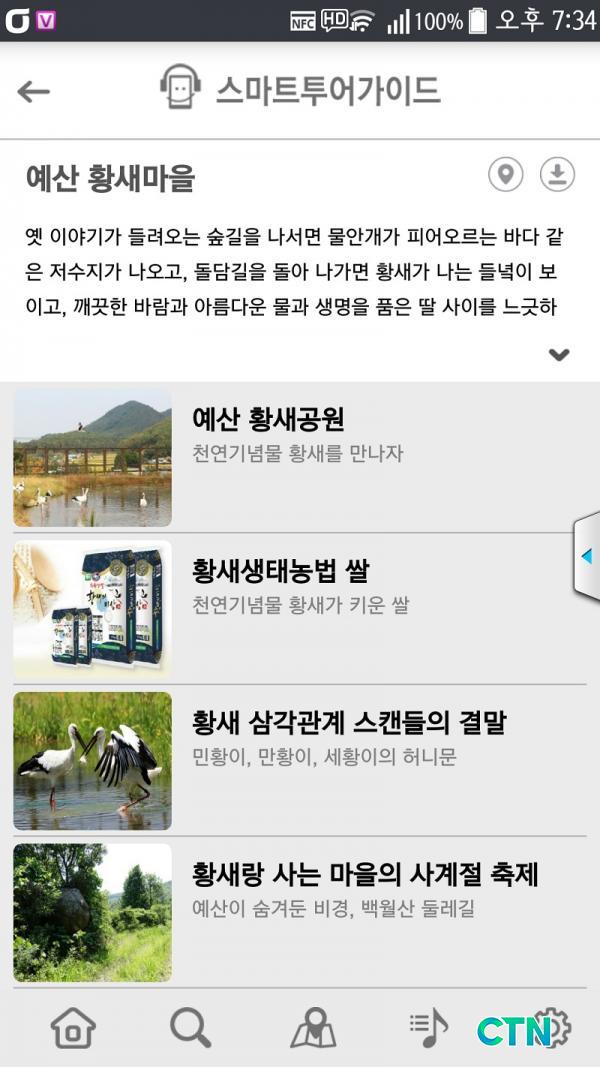600x1067 pixels.
Task: Open 황새랑 사는 마을의 사계절 축제
Action: tap(300, 912)
